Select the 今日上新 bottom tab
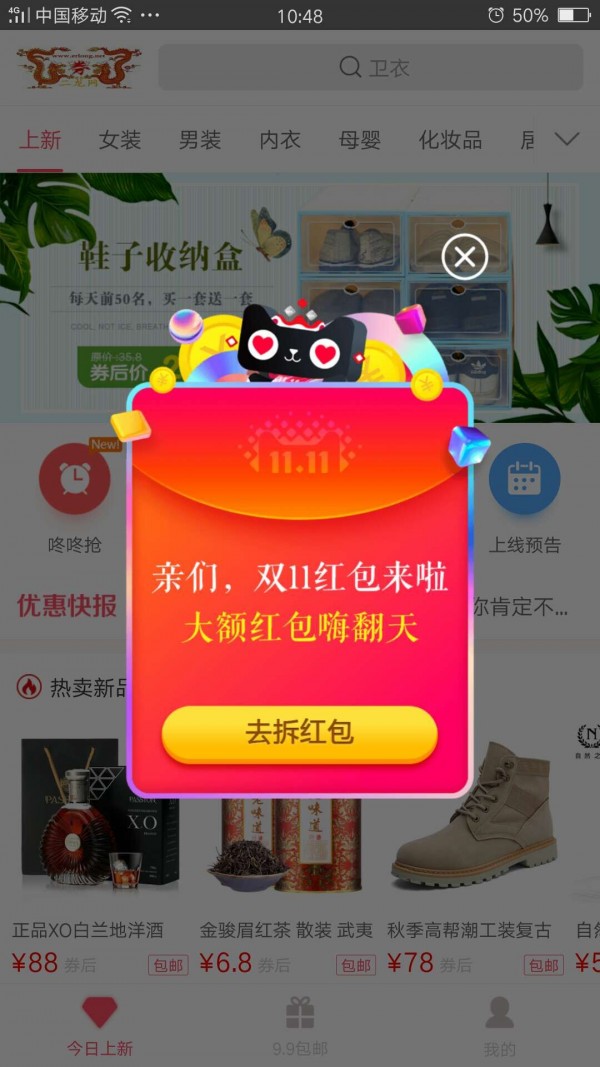The height and width of the screenshot is (1067, 600). 100,1025
